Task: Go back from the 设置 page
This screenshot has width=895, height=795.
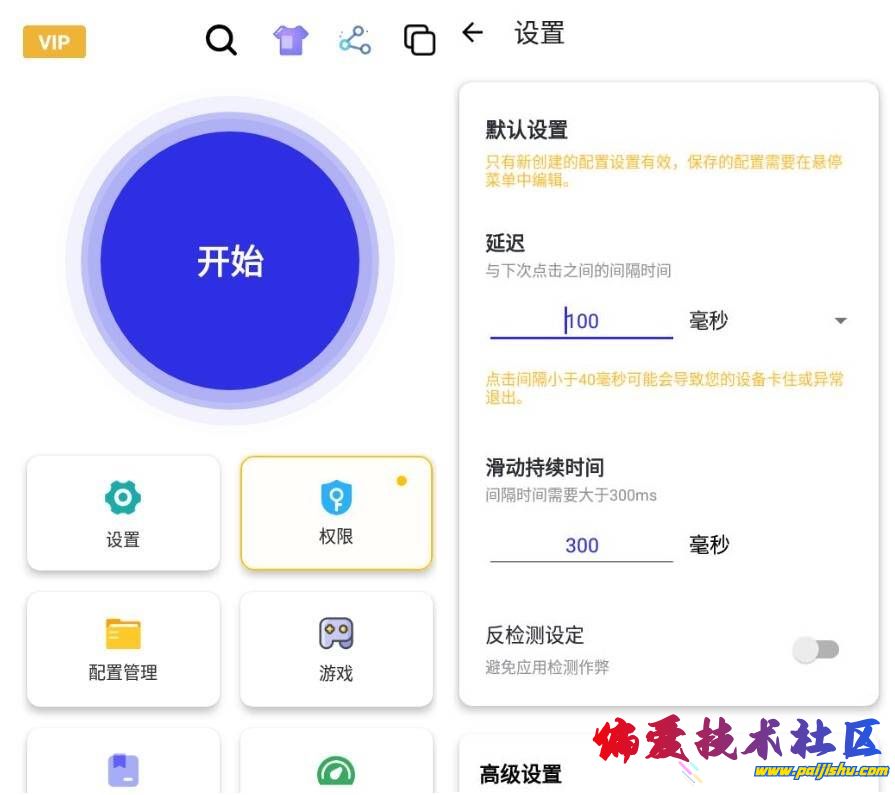Action: [472, 33]
